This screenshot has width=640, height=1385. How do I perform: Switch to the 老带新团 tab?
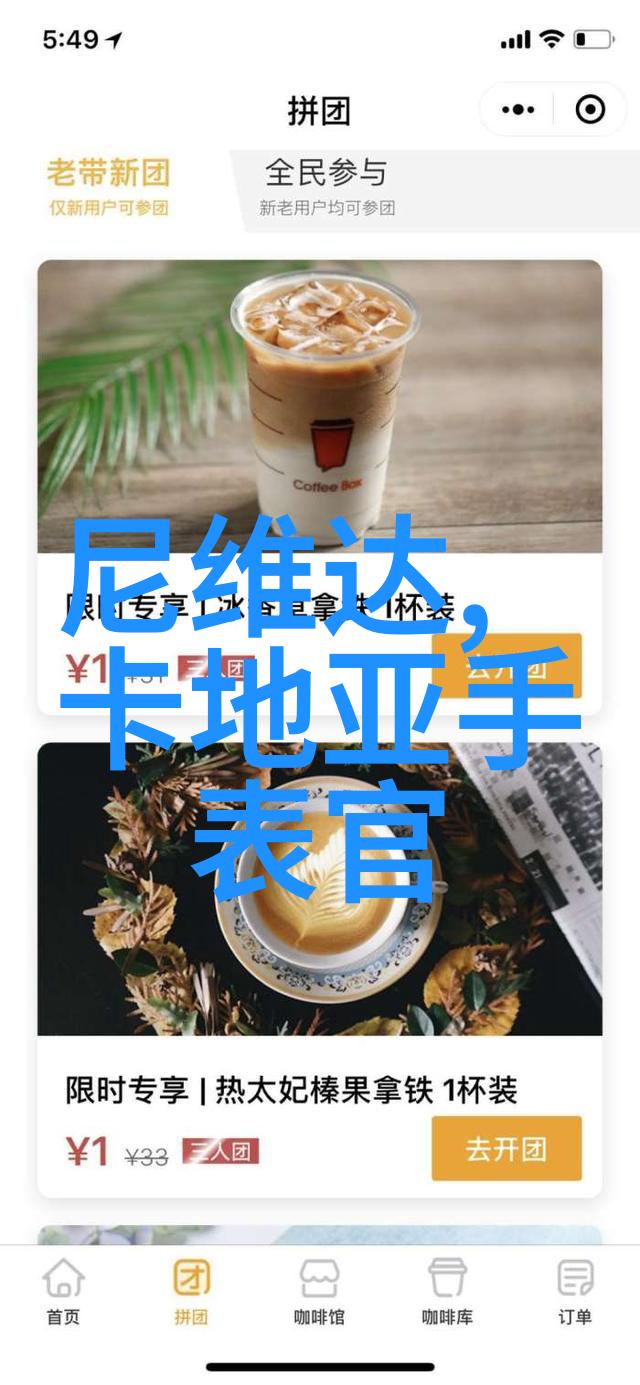tap(108, 186)
